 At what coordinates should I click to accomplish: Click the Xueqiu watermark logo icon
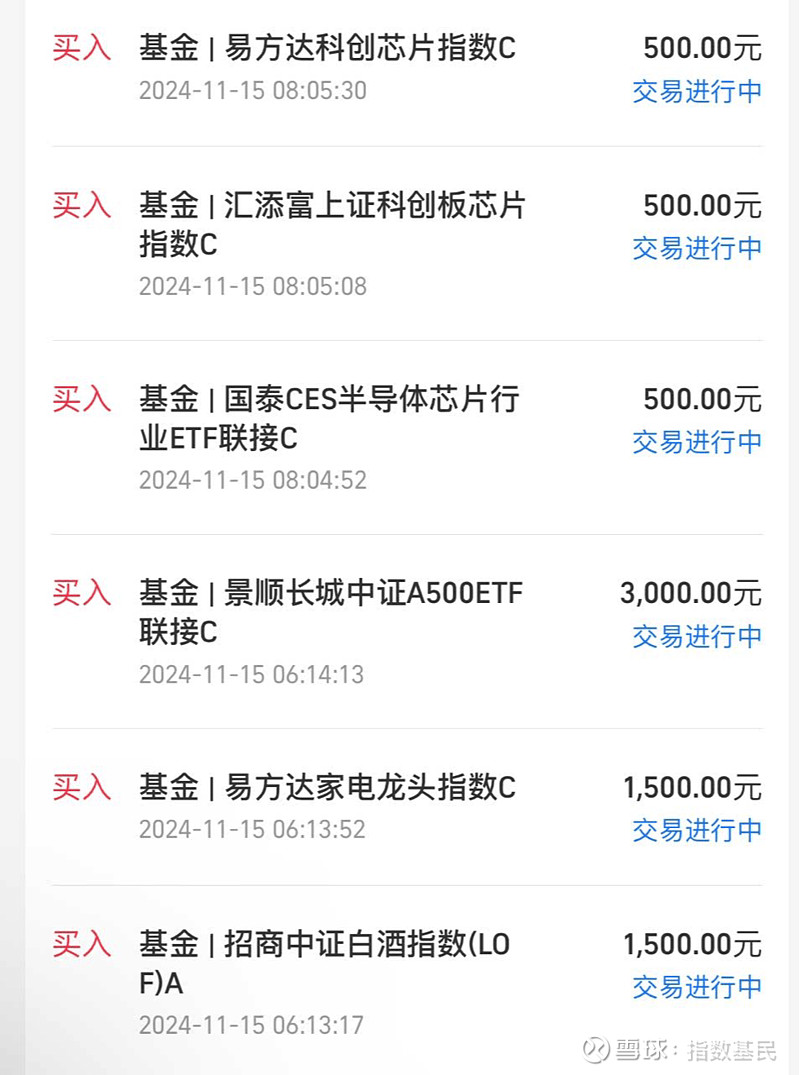tap(597, 1050)
